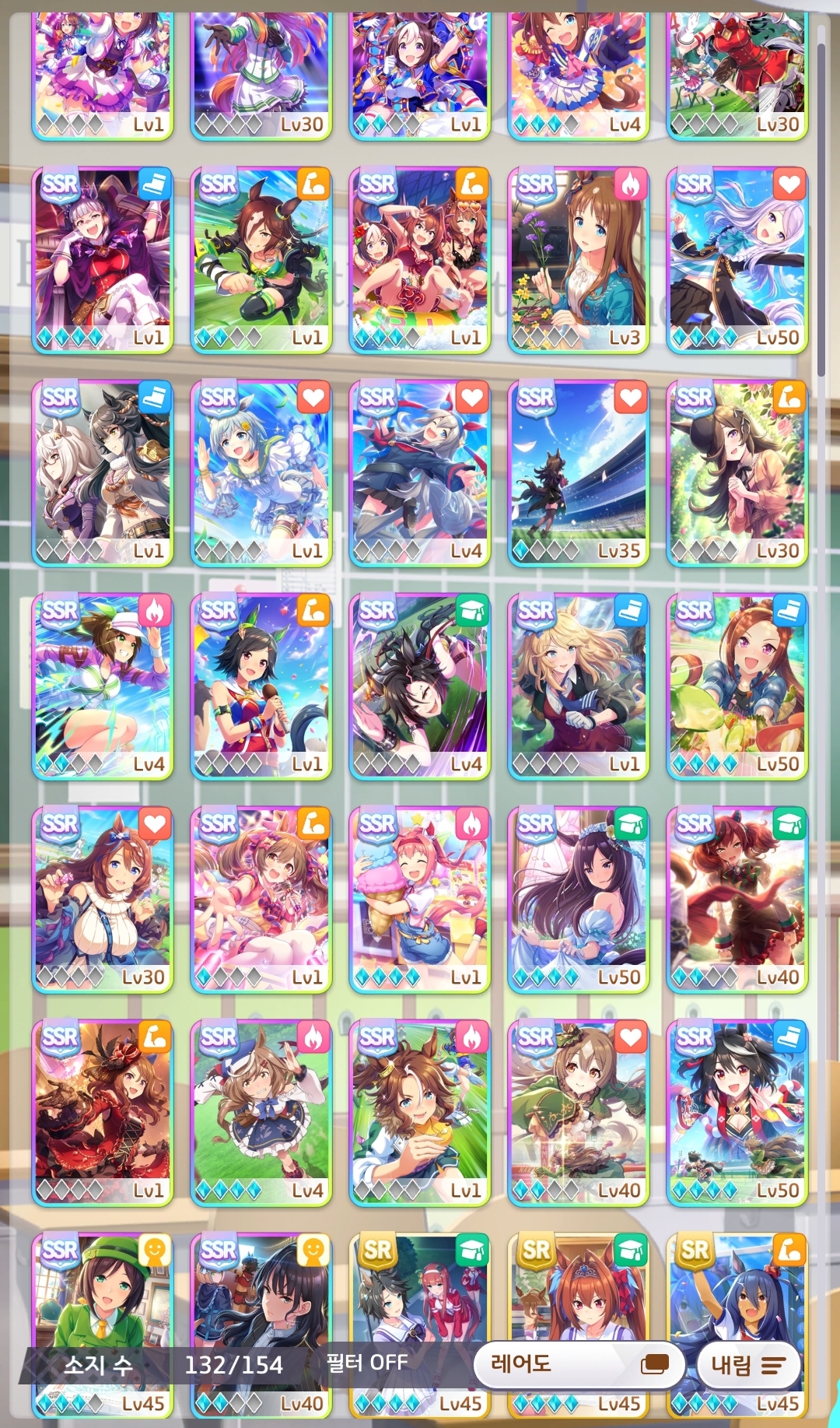Select the SSR card with two girls, white-haired and black-haired

click(103, 473)
